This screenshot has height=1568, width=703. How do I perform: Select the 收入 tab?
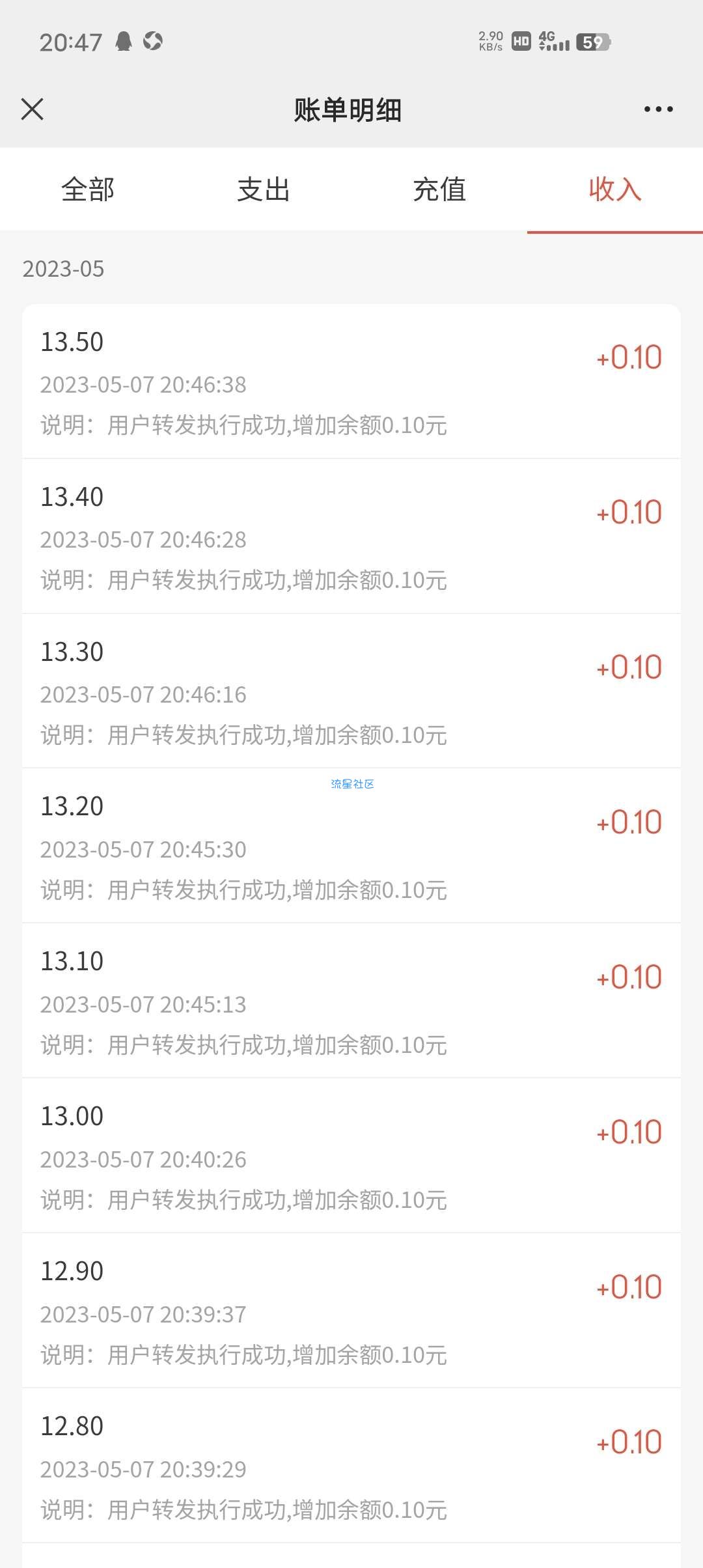tap(615, 189)
